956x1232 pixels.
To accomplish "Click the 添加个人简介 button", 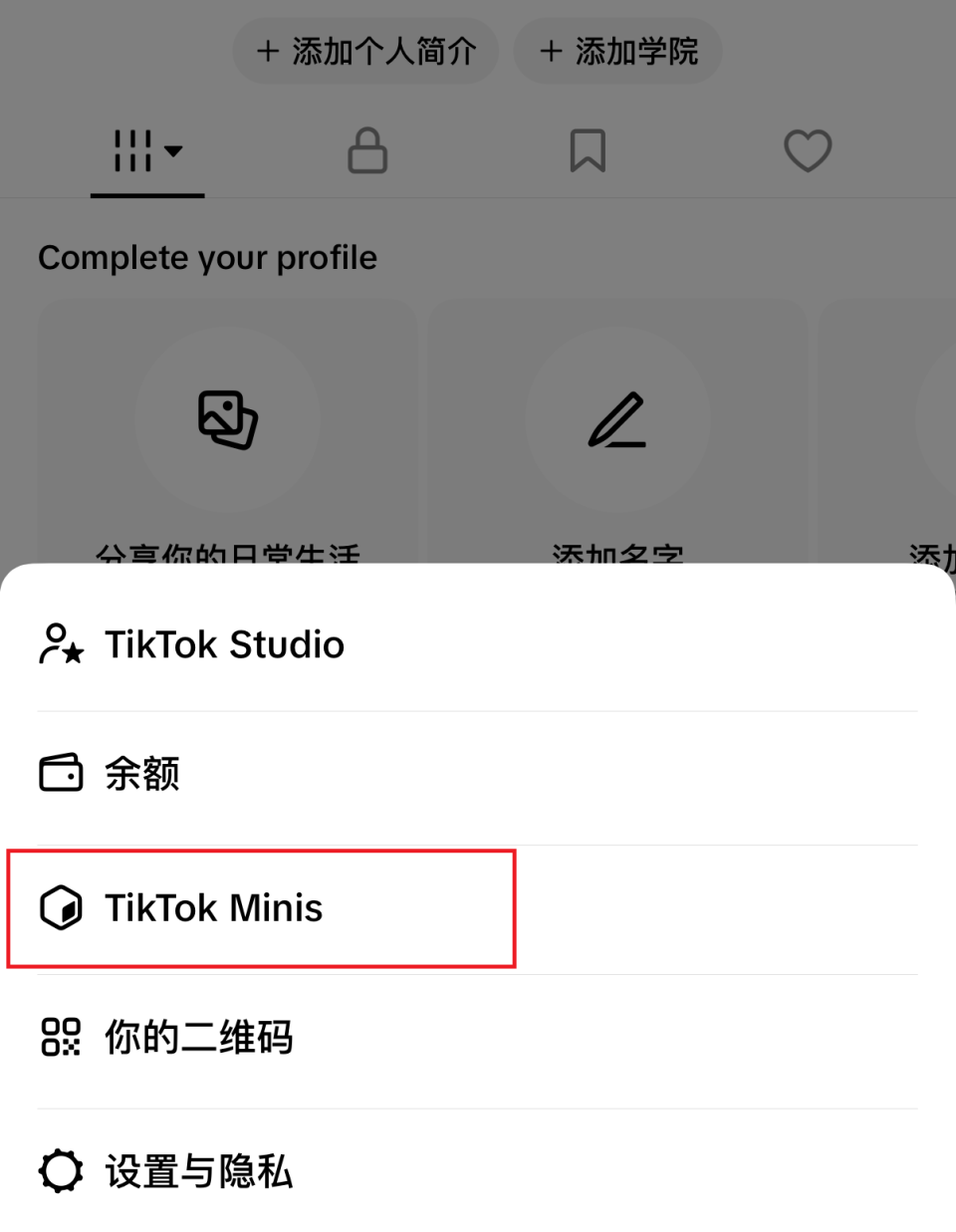I will (x=365, y=51).
